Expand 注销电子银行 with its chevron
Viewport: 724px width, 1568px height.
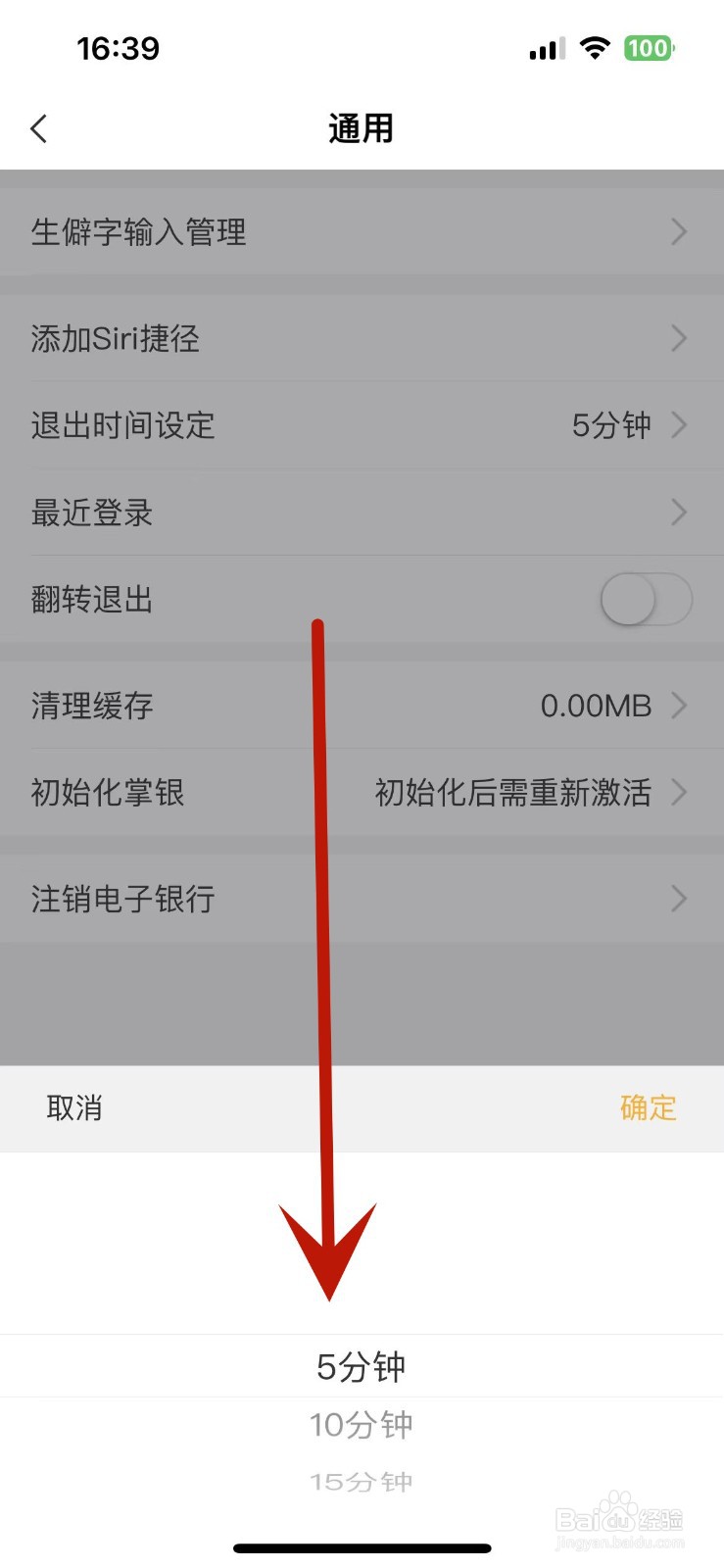pyautogui.click(x=679, y=899)
